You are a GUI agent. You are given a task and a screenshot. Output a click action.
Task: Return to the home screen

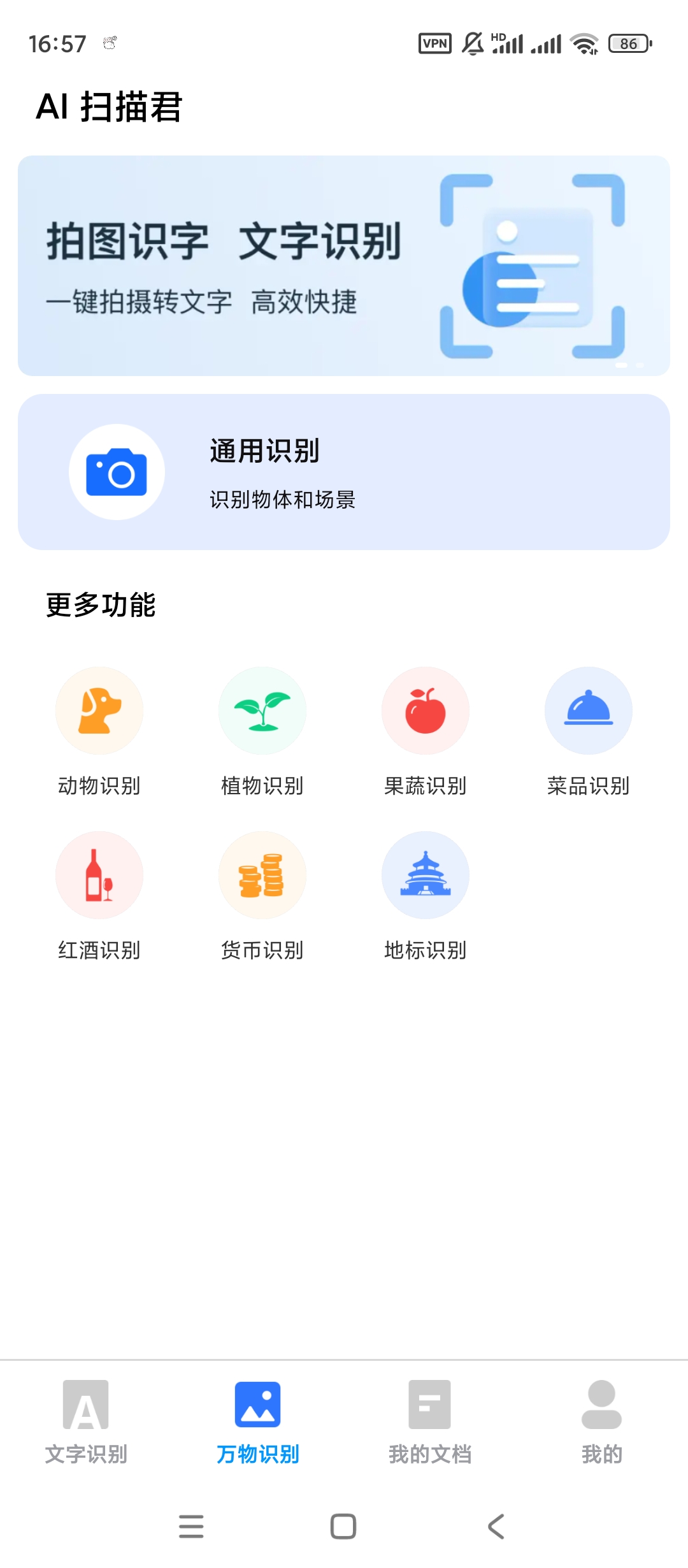pyautogui.click(x=343, y=1527)
